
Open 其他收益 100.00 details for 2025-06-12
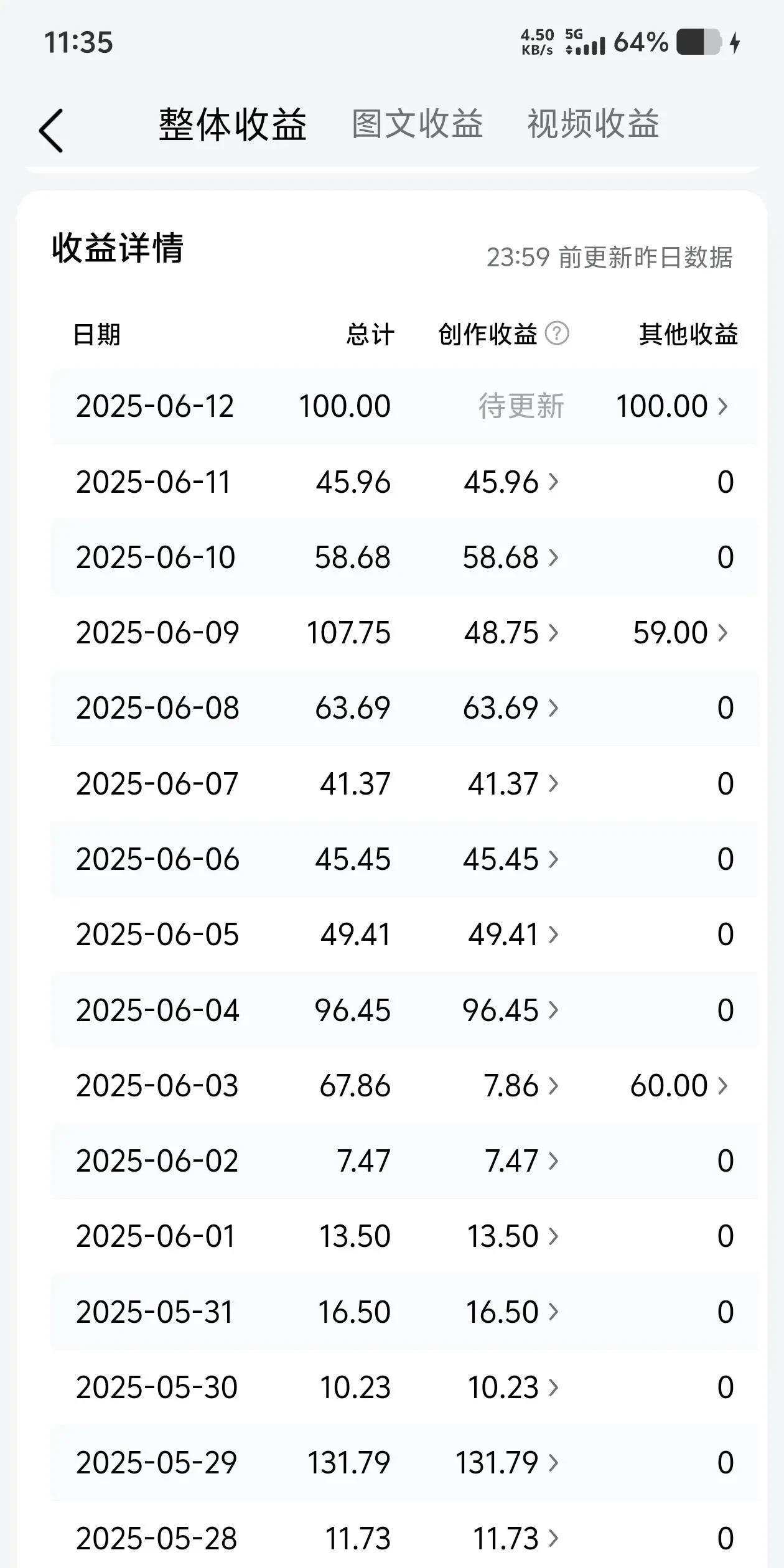coord(671,406)
